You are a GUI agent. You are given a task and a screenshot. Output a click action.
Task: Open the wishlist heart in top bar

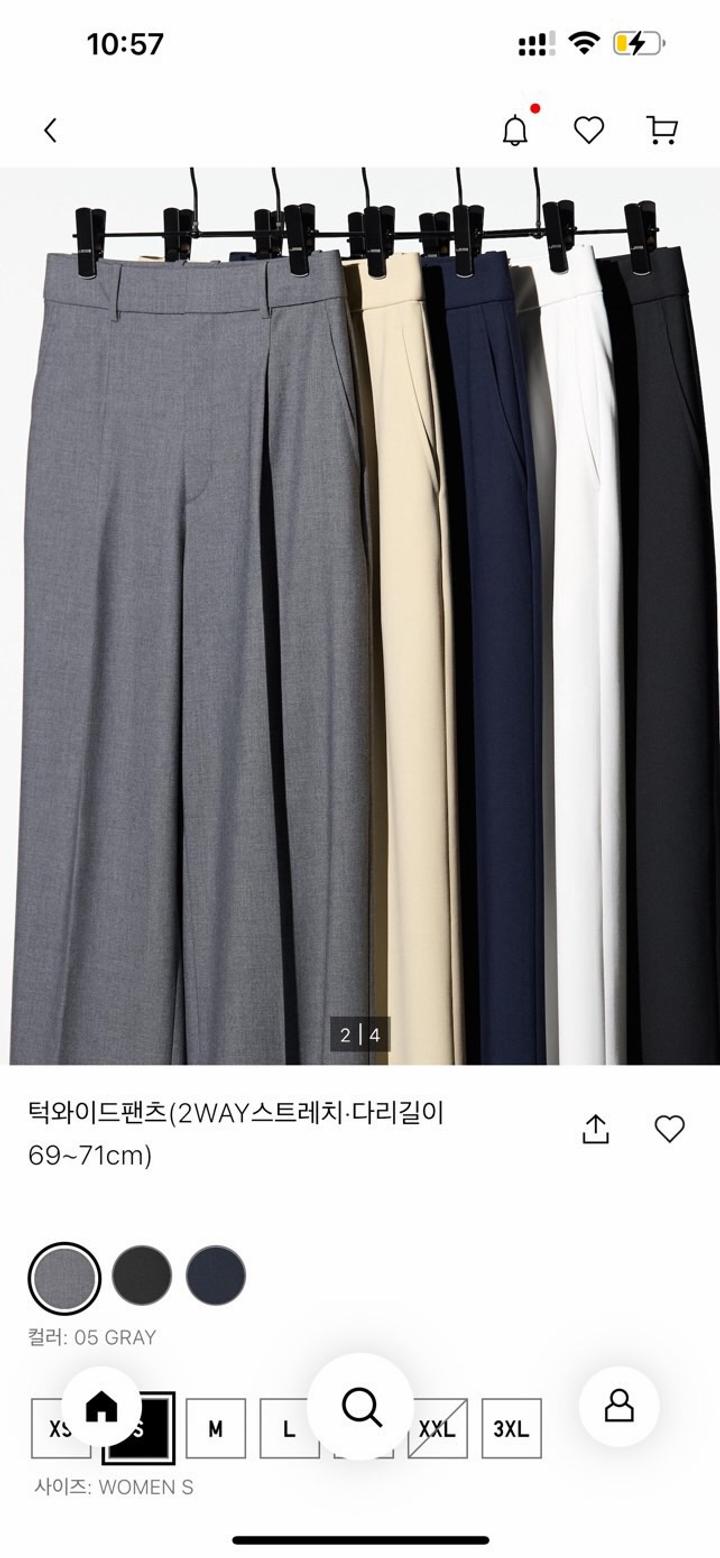(x=588, y=130)
